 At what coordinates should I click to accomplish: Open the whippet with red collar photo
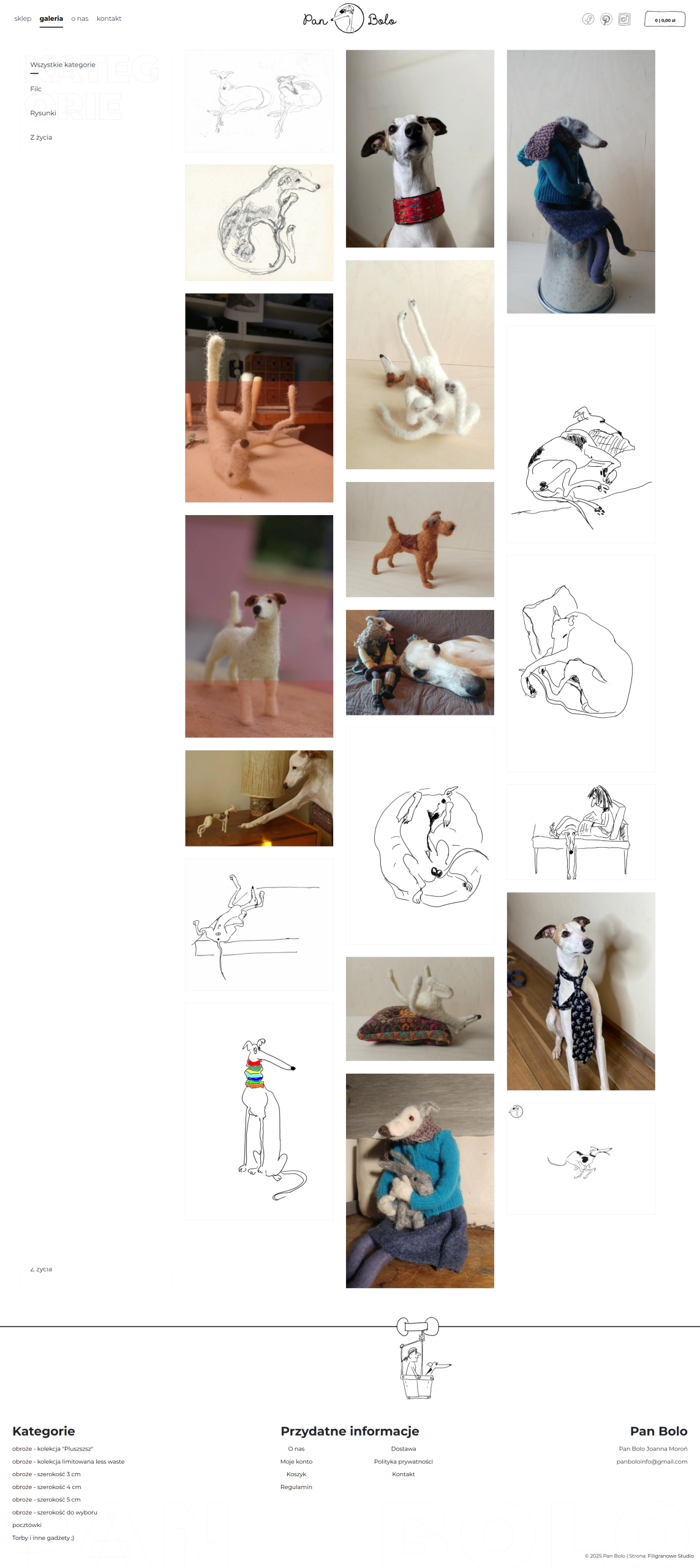pyautogui.click(x=420, y=148)
